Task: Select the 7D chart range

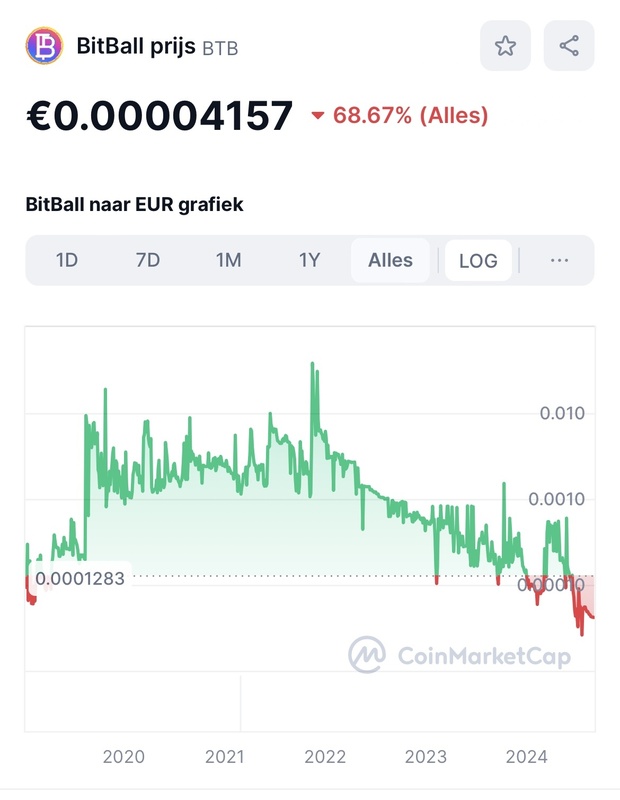Action: 148,260
